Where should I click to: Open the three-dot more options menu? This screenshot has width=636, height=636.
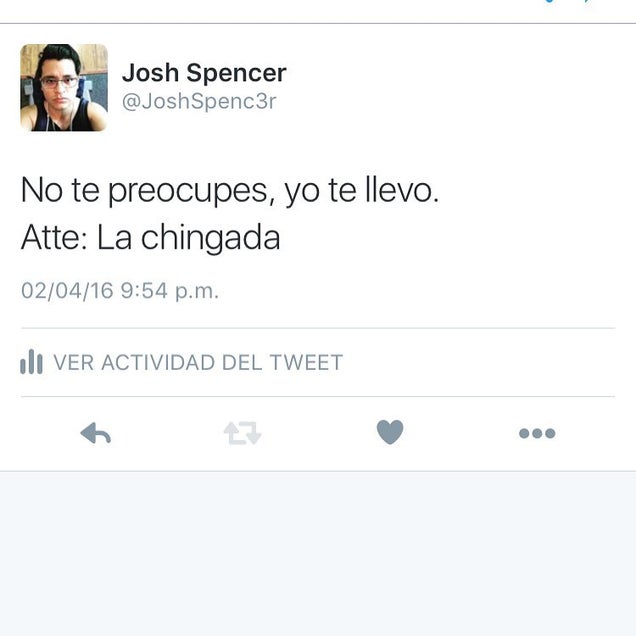pyautogui.click(x=537, y=433)
